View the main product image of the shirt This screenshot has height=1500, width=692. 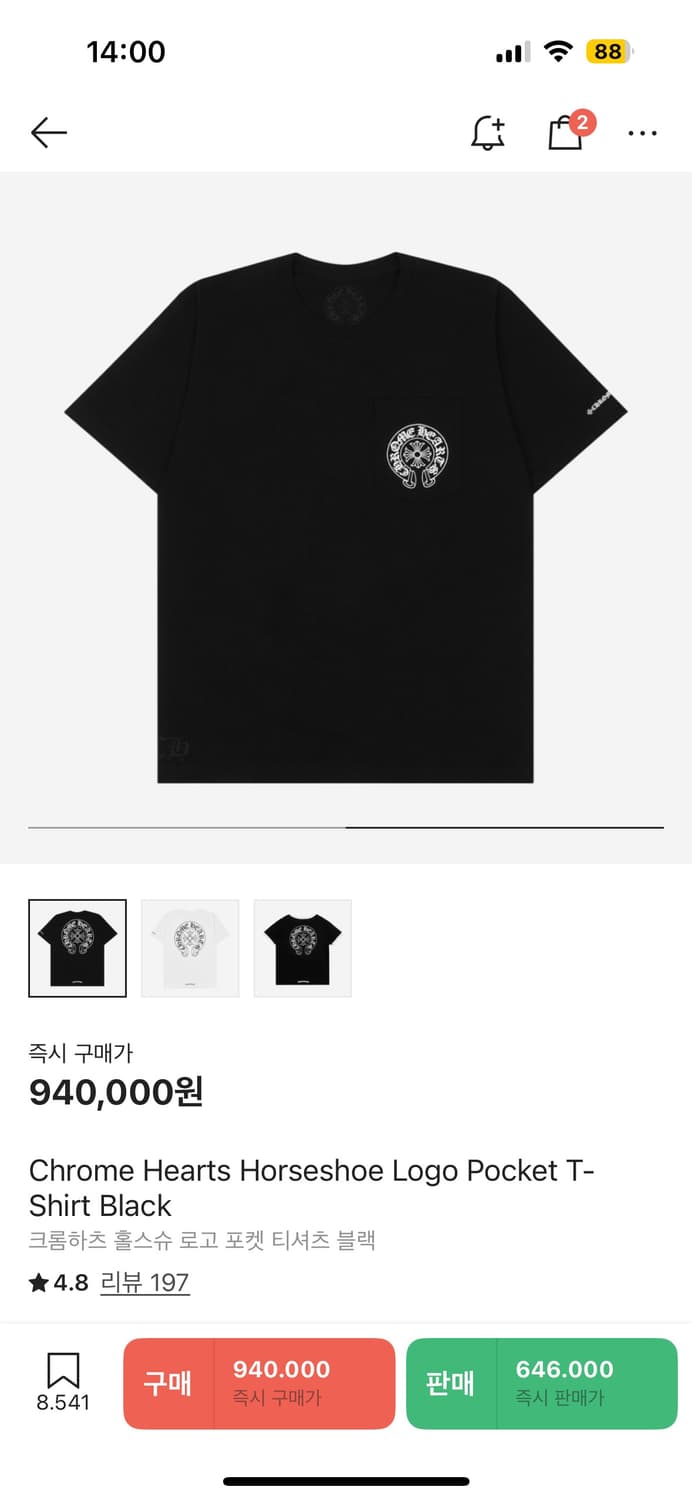(x=346, y=517)
